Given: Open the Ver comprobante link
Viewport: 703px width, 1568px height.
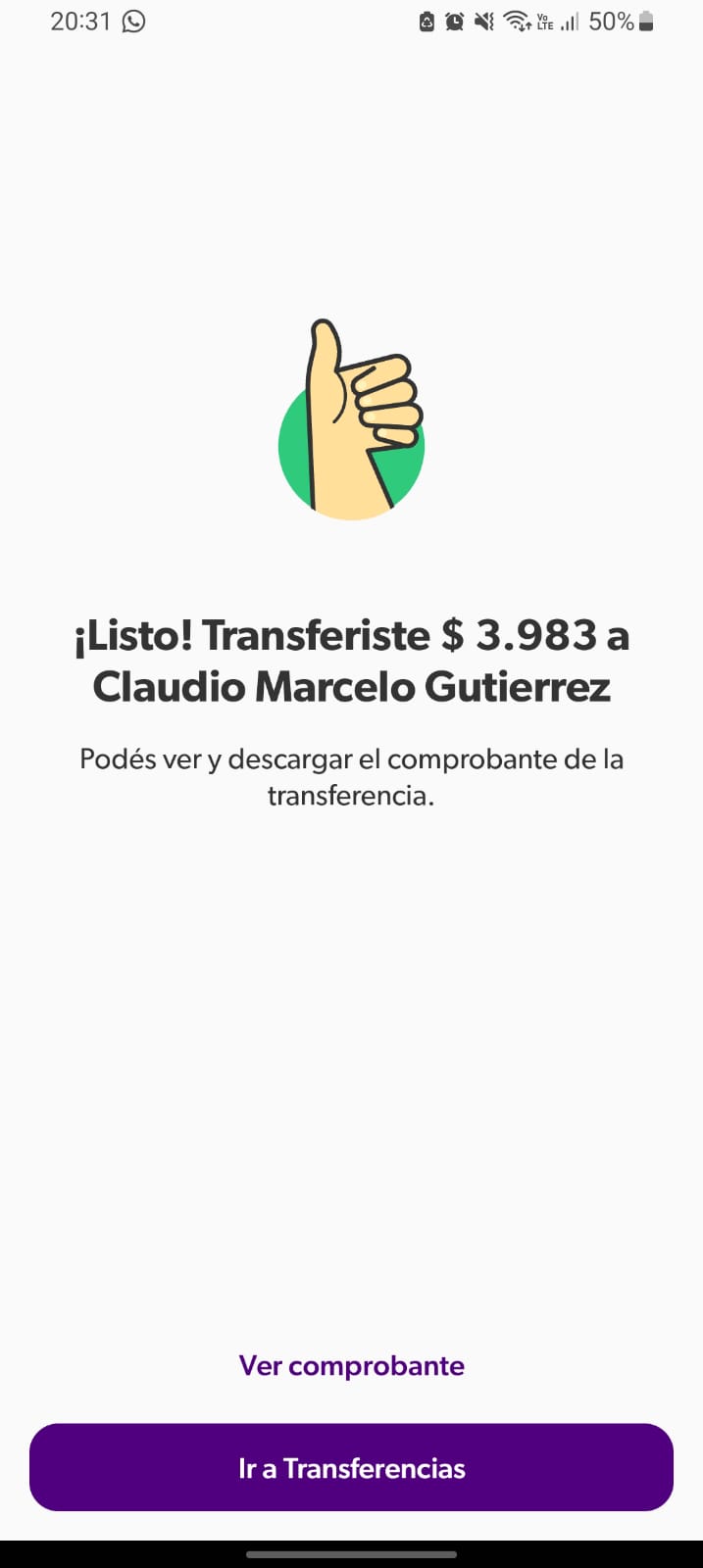Looking at the screenshot, I should 351,1365.
